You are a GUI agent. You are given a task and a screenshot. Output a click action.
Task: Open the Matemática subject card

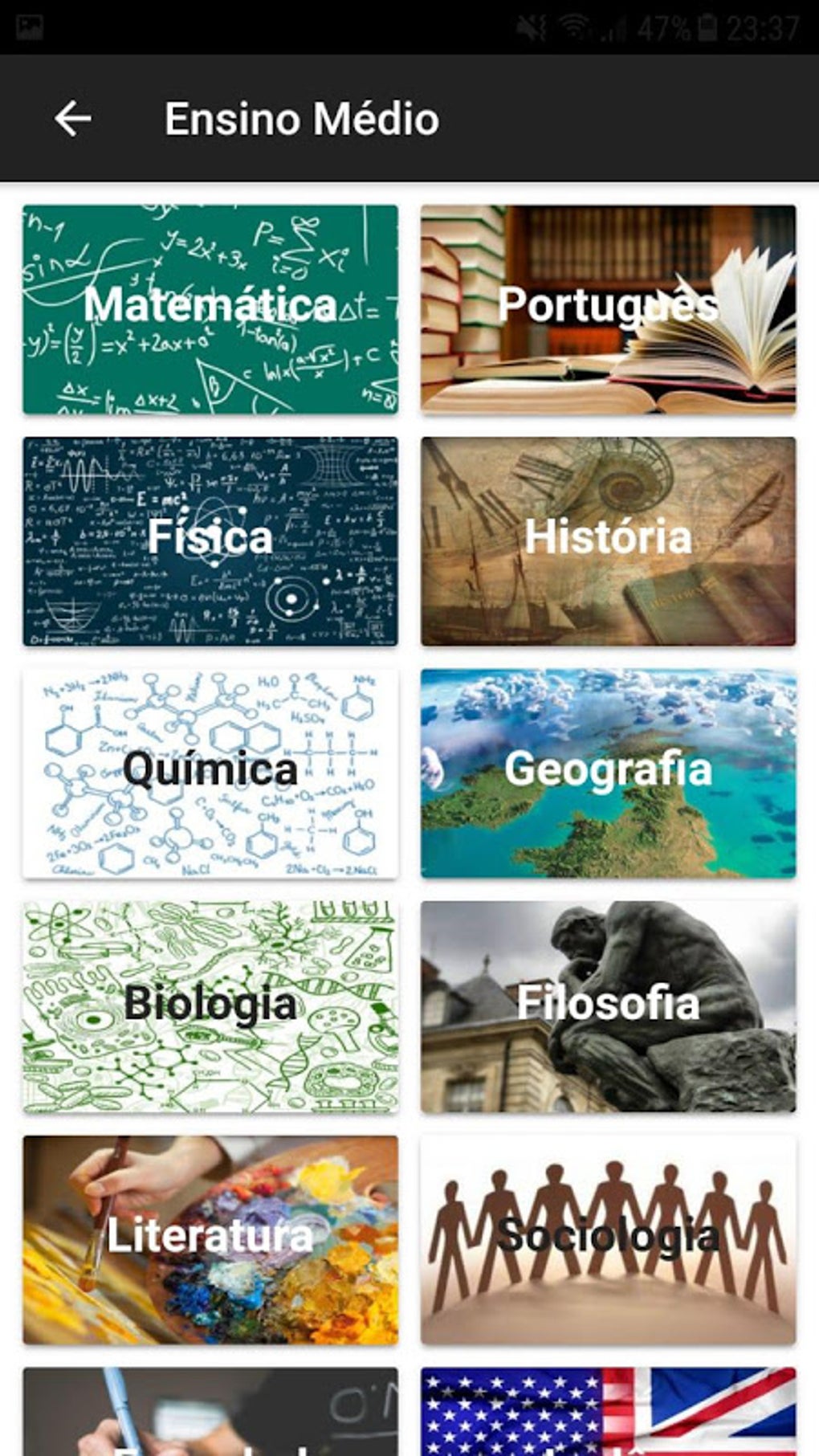click(x=210, y=307)
